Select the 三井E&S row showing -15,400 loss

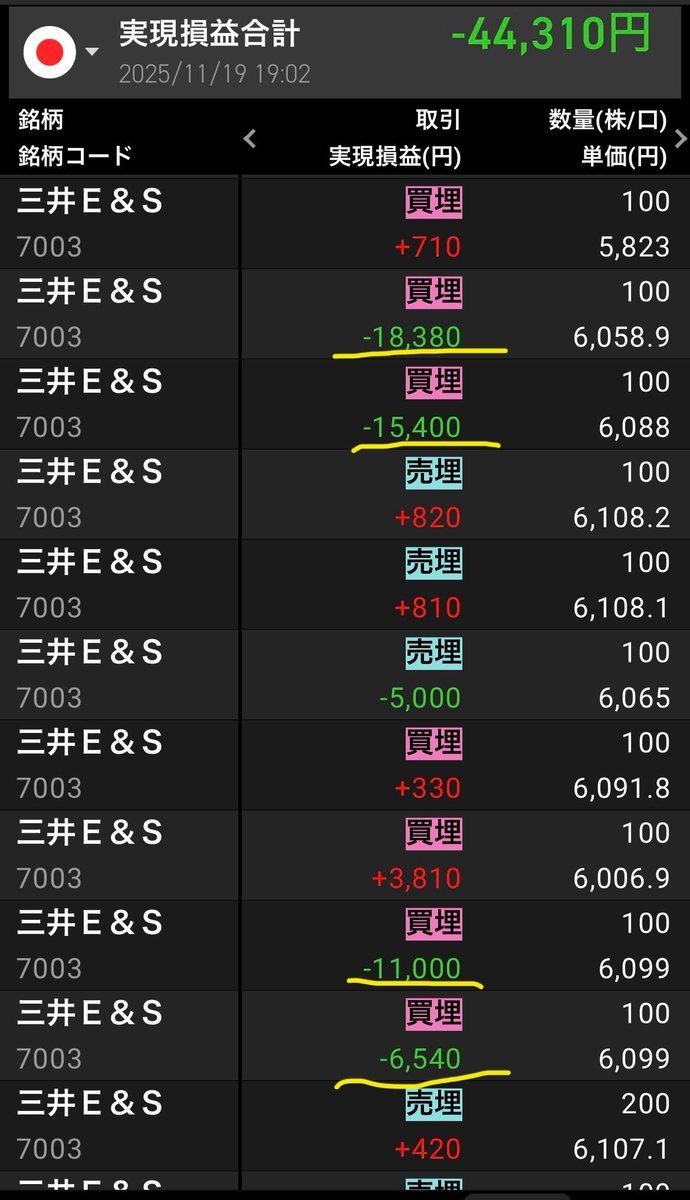tap(345, 404)
